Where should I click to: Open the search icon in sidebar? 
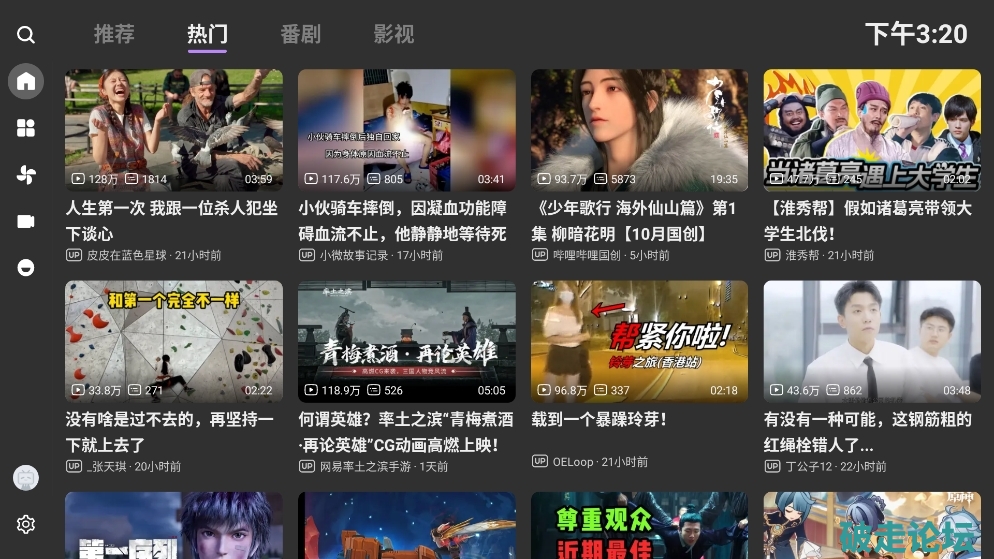coord(26,35)
